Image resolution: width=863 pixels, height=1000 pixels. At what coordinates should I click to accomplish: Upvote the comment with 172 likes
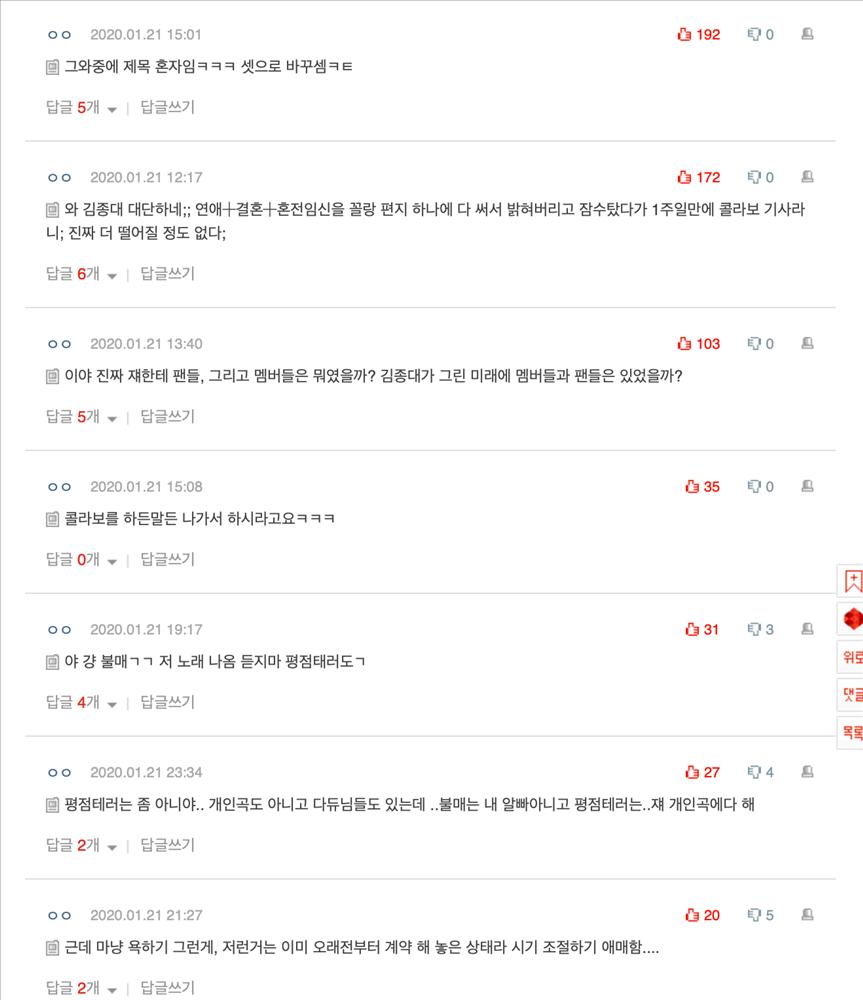click(x=698, y=177)
